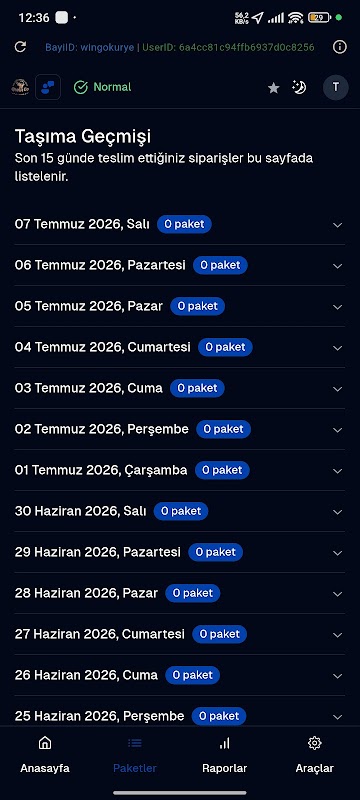Image resolution: width=360 pixels, height=800 pixels.
Task: Open the info icon
Action: pyautogui.click(x=340, y=47)
